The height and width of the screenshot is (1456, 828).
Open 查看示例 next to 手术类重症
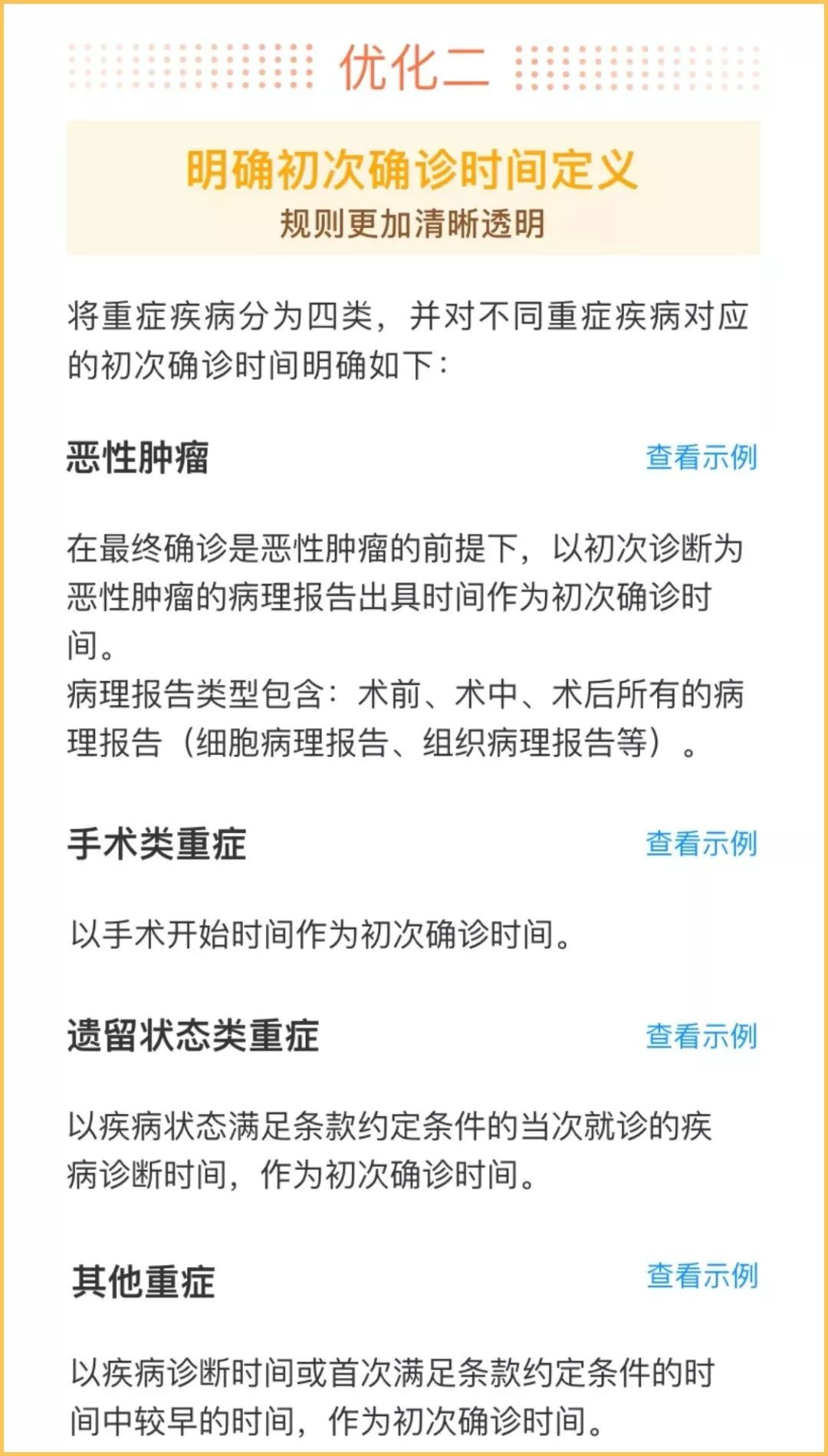[x=701, y=844]
